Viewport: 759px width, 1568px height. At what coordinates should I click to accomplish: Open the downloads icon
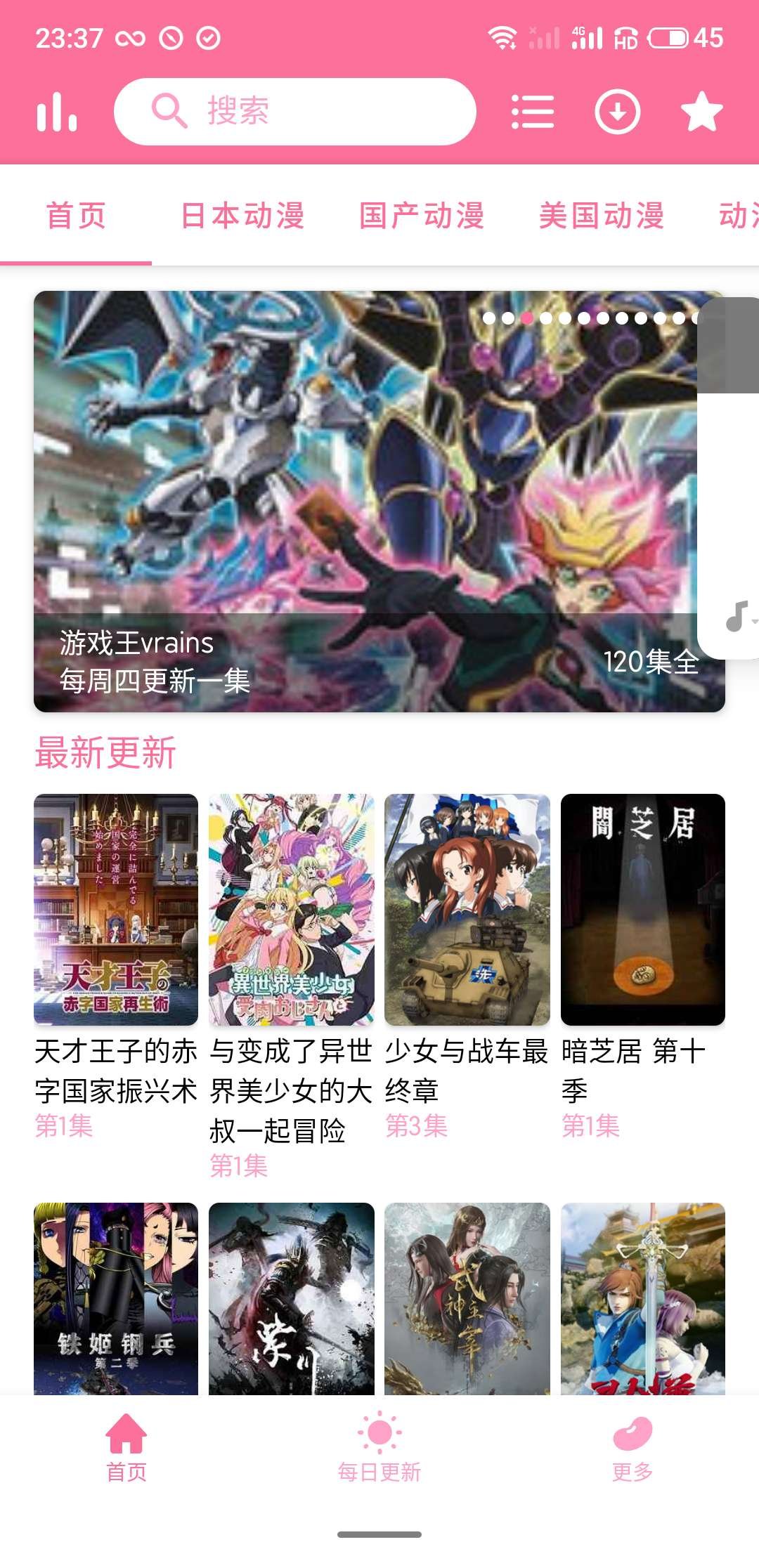617,112
